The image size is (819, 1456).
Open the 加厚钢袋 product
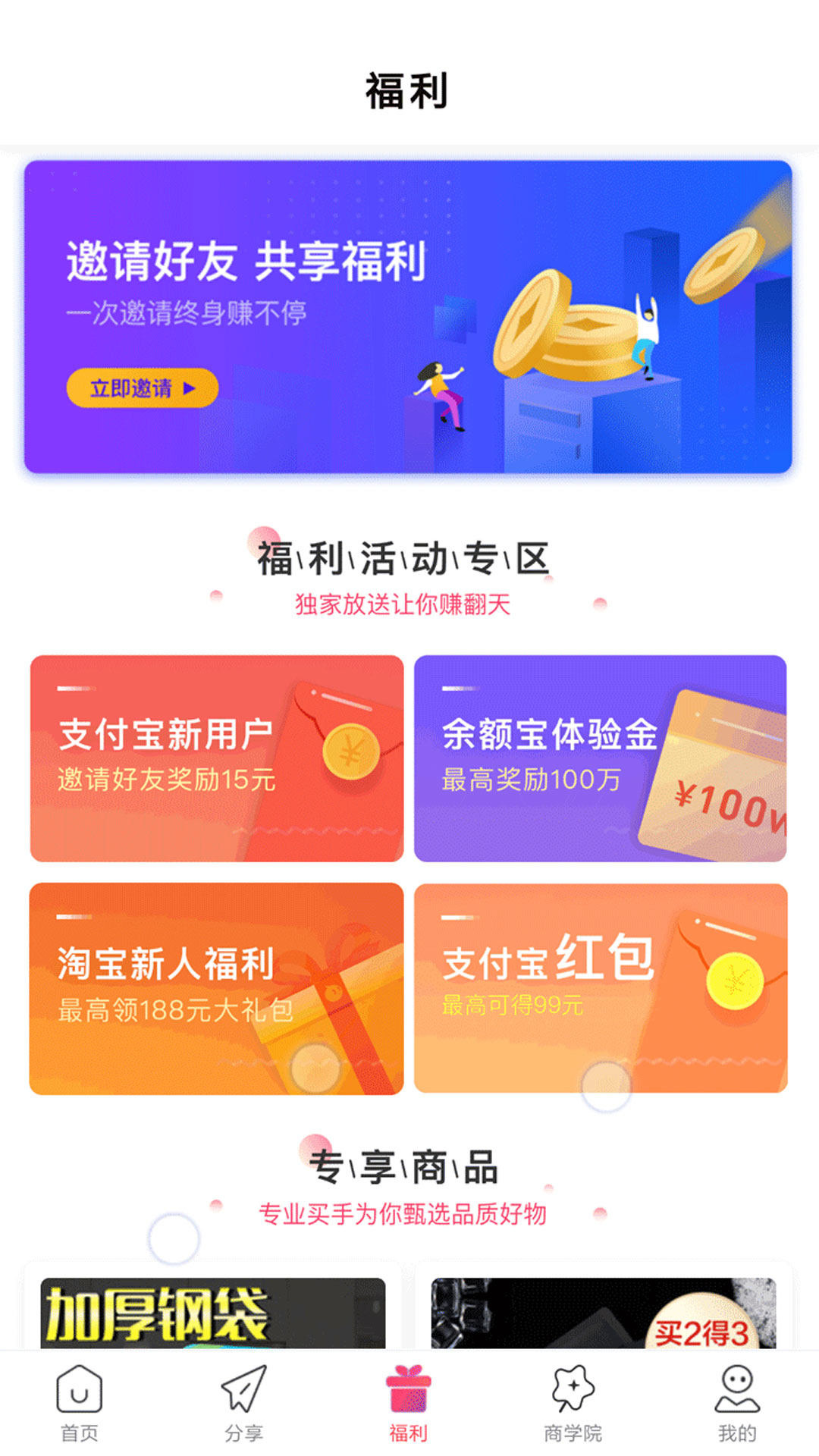tap(212, 1312)
